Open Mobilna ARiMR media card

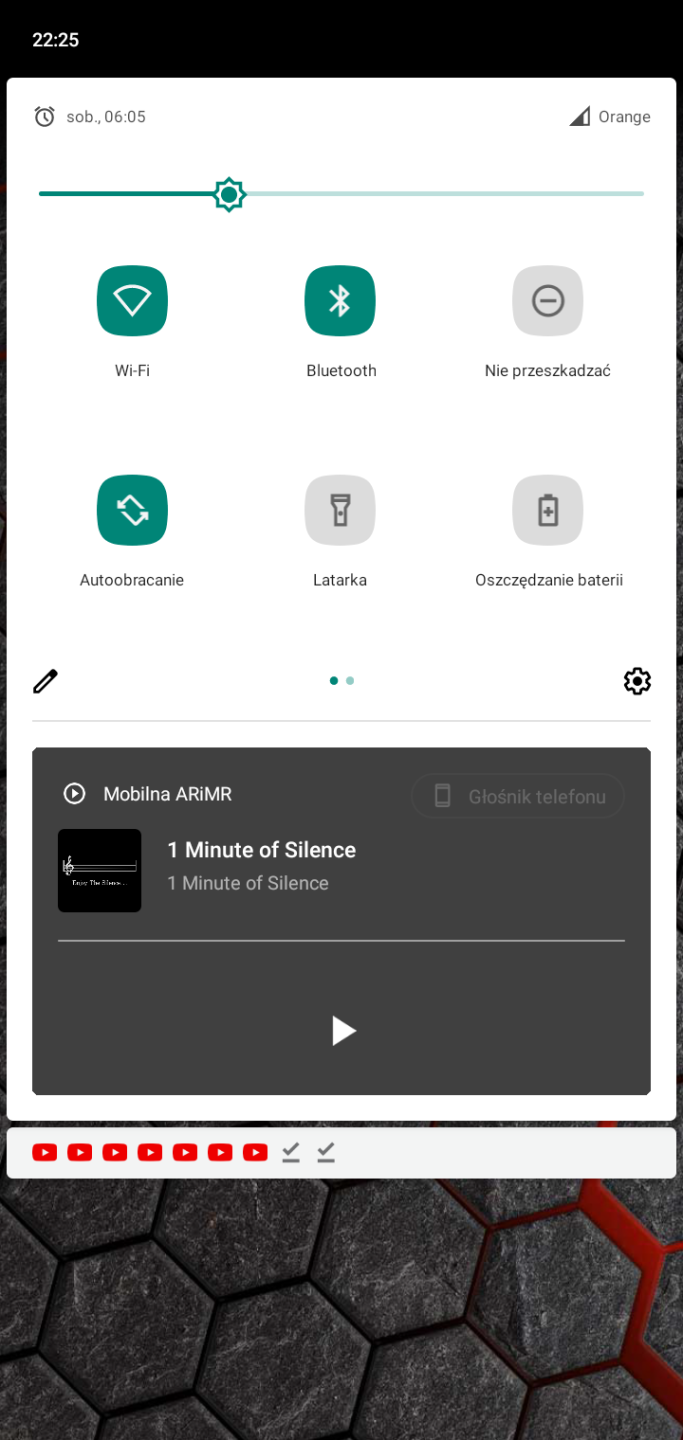[167, 794]
